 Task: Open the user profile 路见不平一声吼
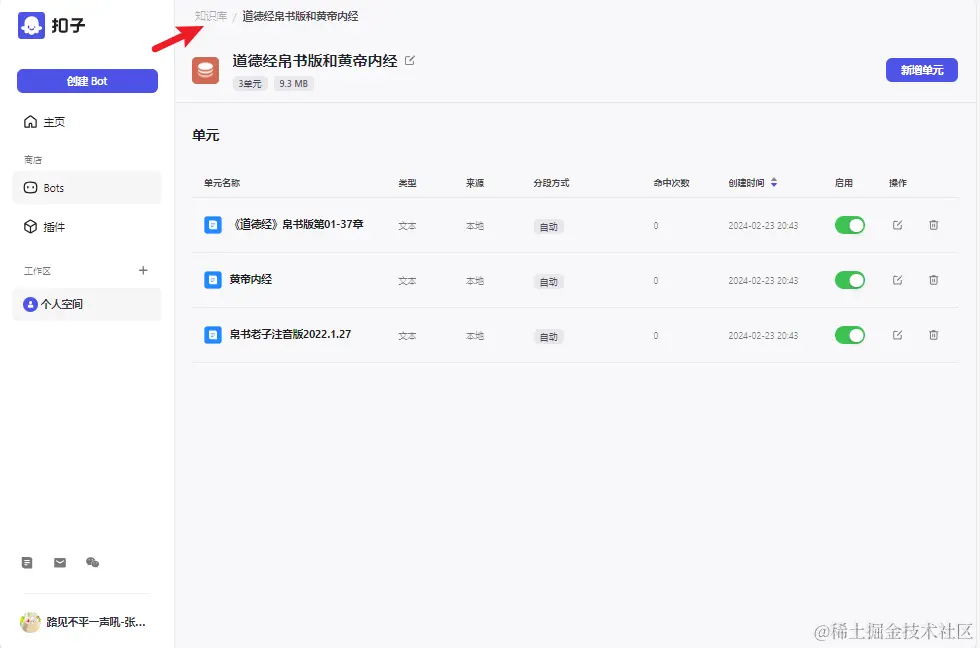[x=86, y=622]
